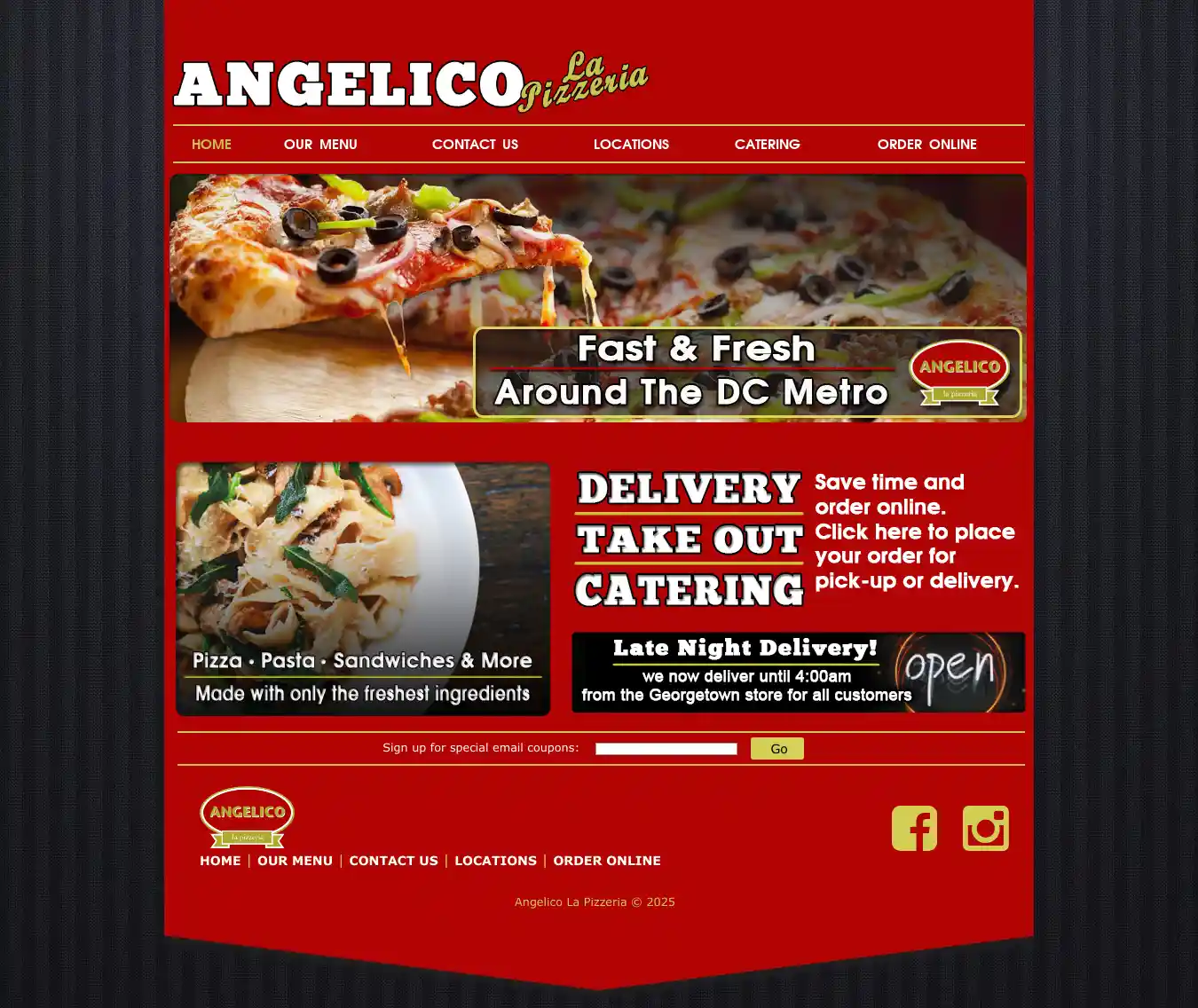Tap the footer Order Online link

click(606, 861)
